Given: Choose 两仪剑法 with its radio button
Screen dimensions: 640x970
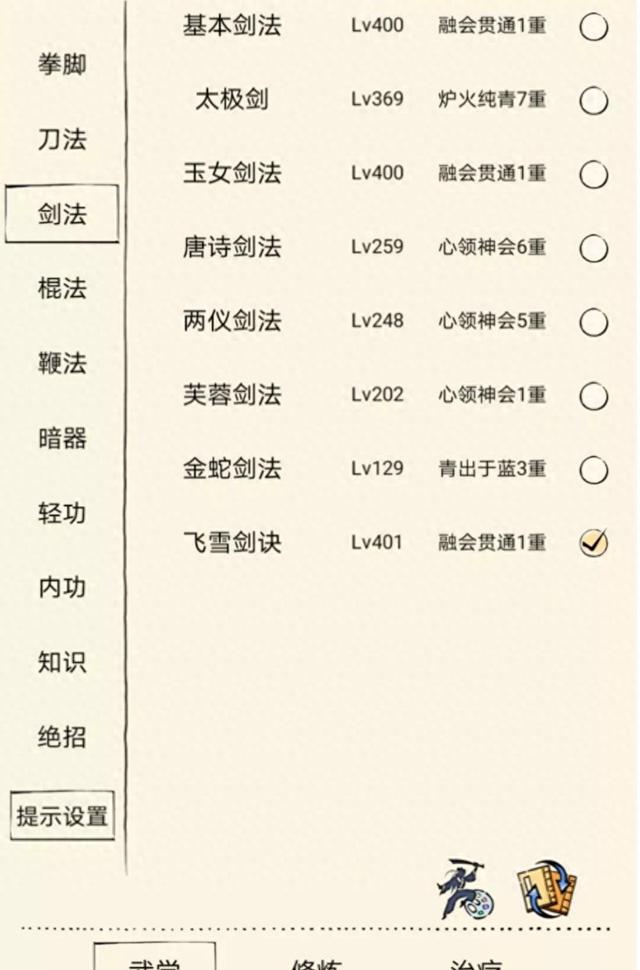Looking at the screenshot, I should 593,323.
